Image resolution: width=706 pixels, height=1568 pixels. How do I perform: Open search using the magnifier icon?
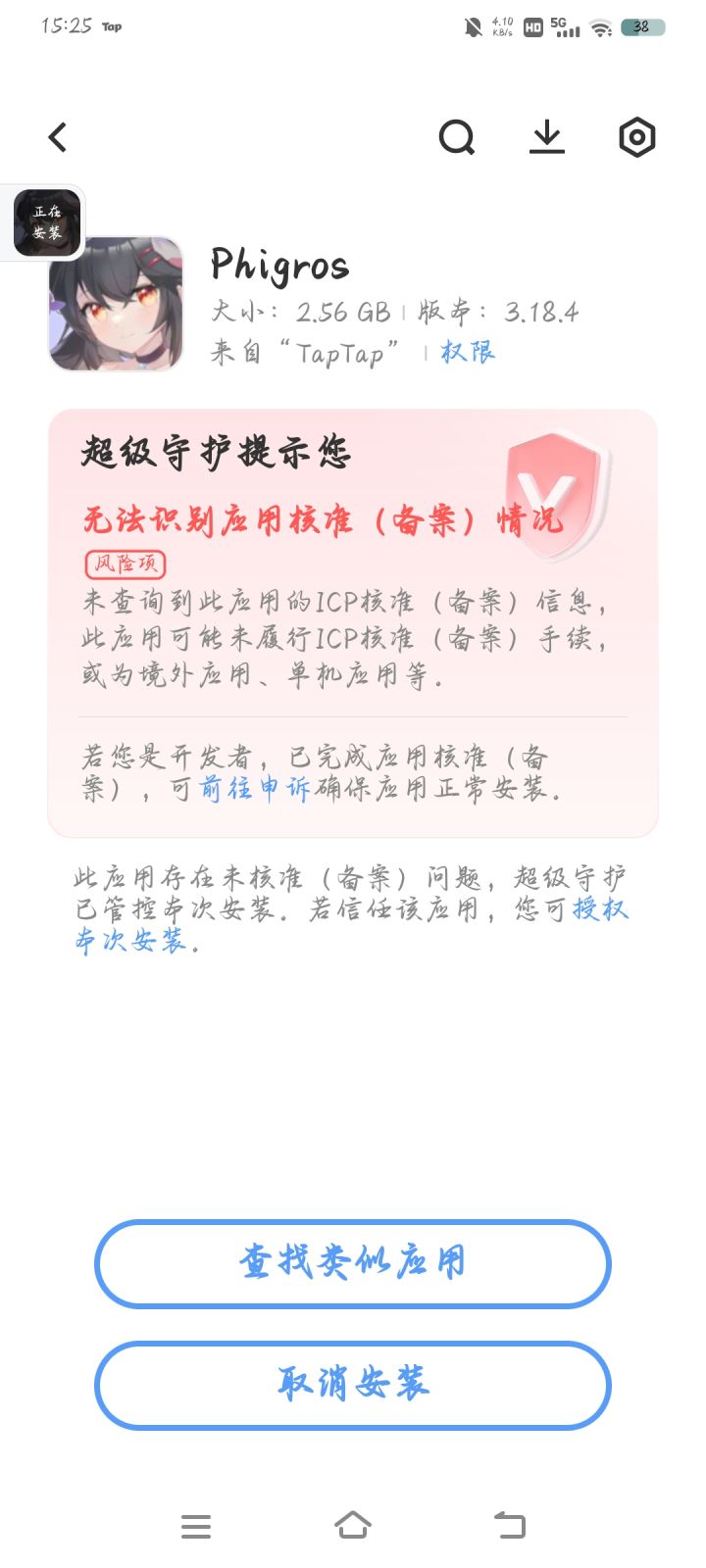(457, 137)
